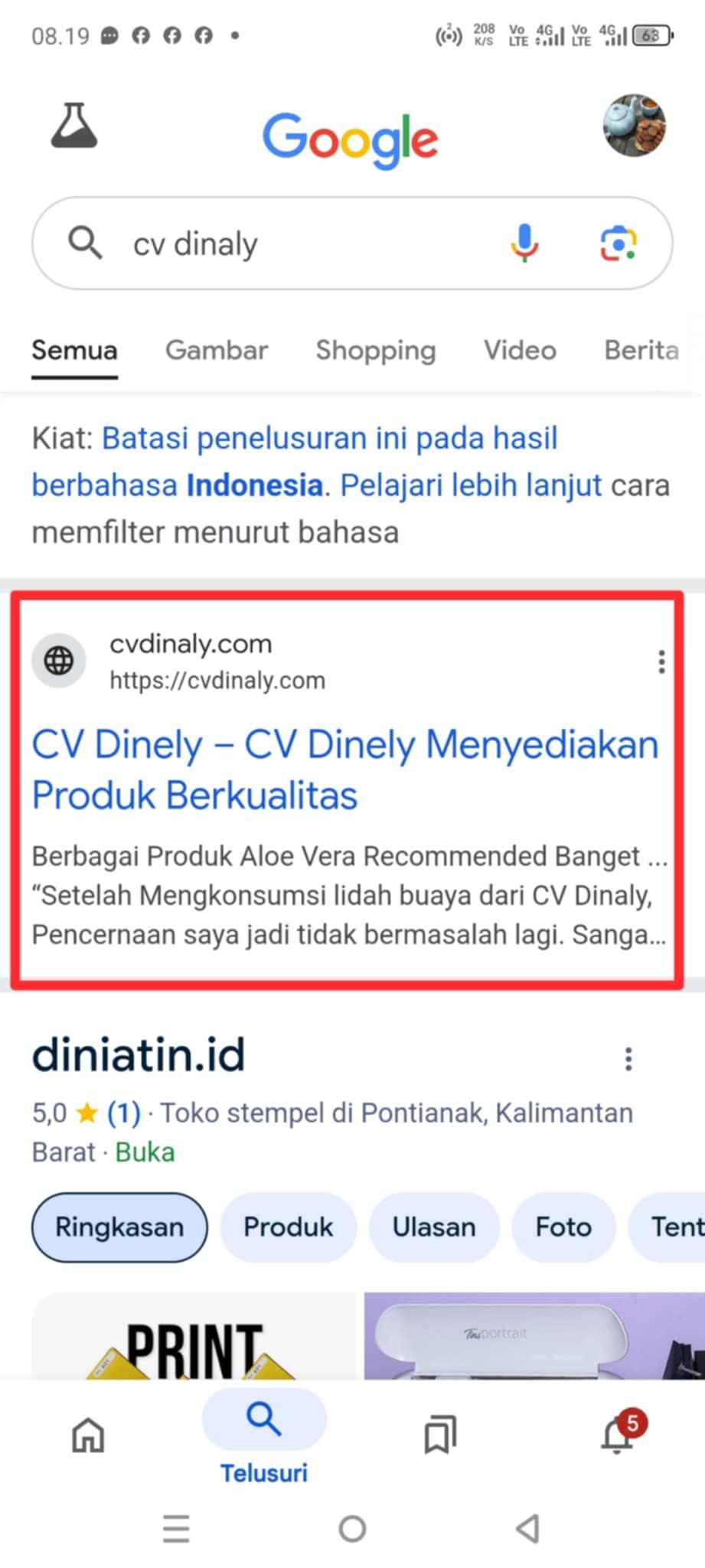The height and width of the screenshot is (1568, 705).
Task: Tap the voice search microphone icon
Action: tap(524, 243)
